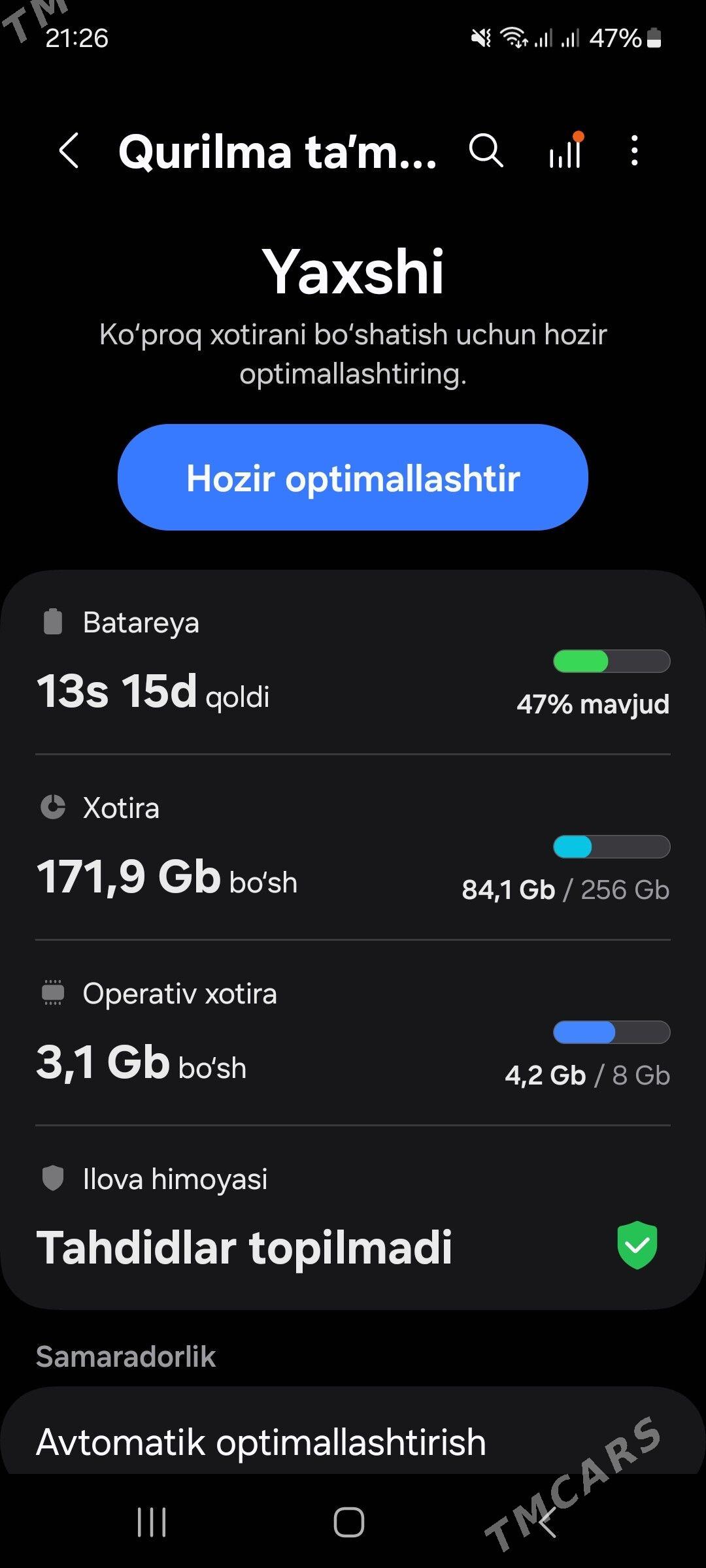
Task: Tap the green shield checkmark badge
Action: tap(637, 1245)
